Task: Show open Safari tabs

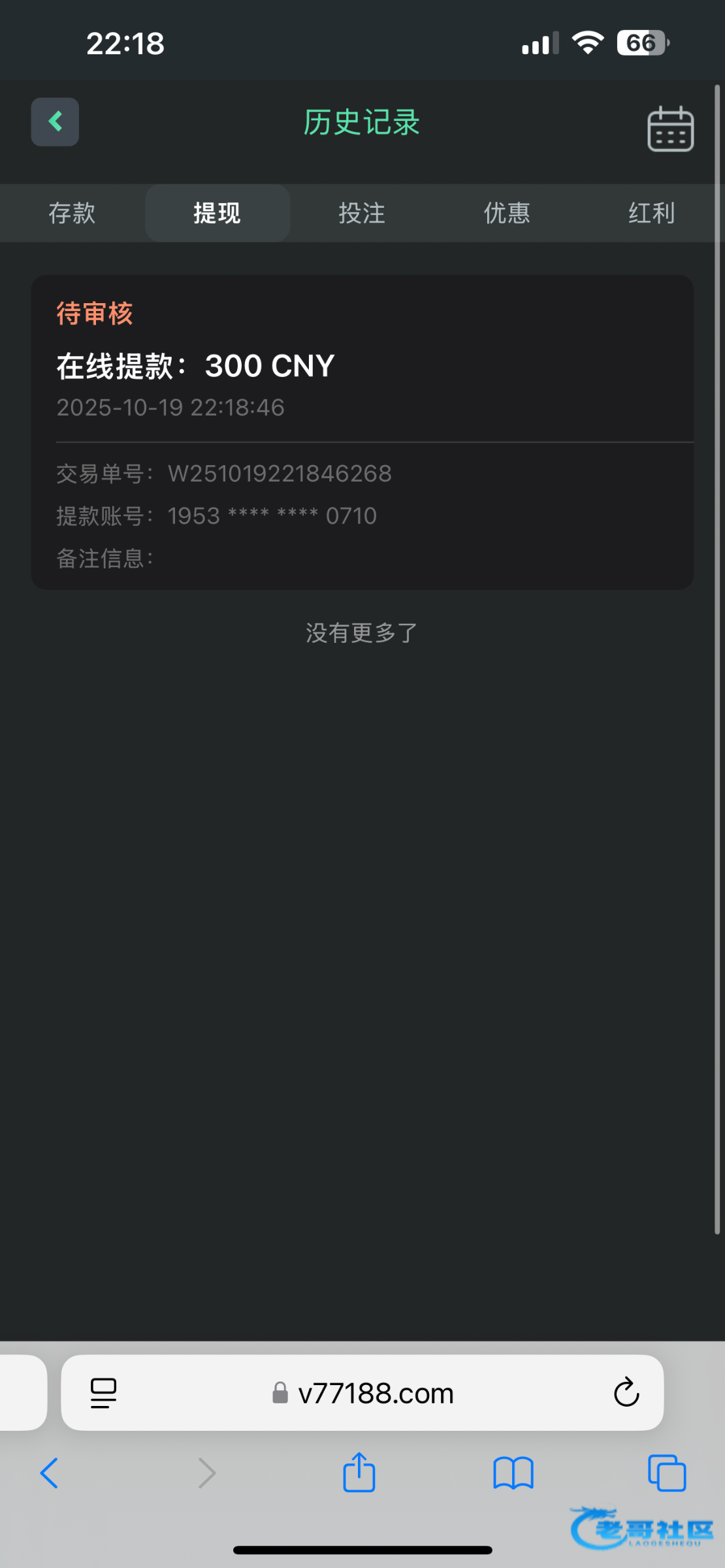Action: point(667,1473)
